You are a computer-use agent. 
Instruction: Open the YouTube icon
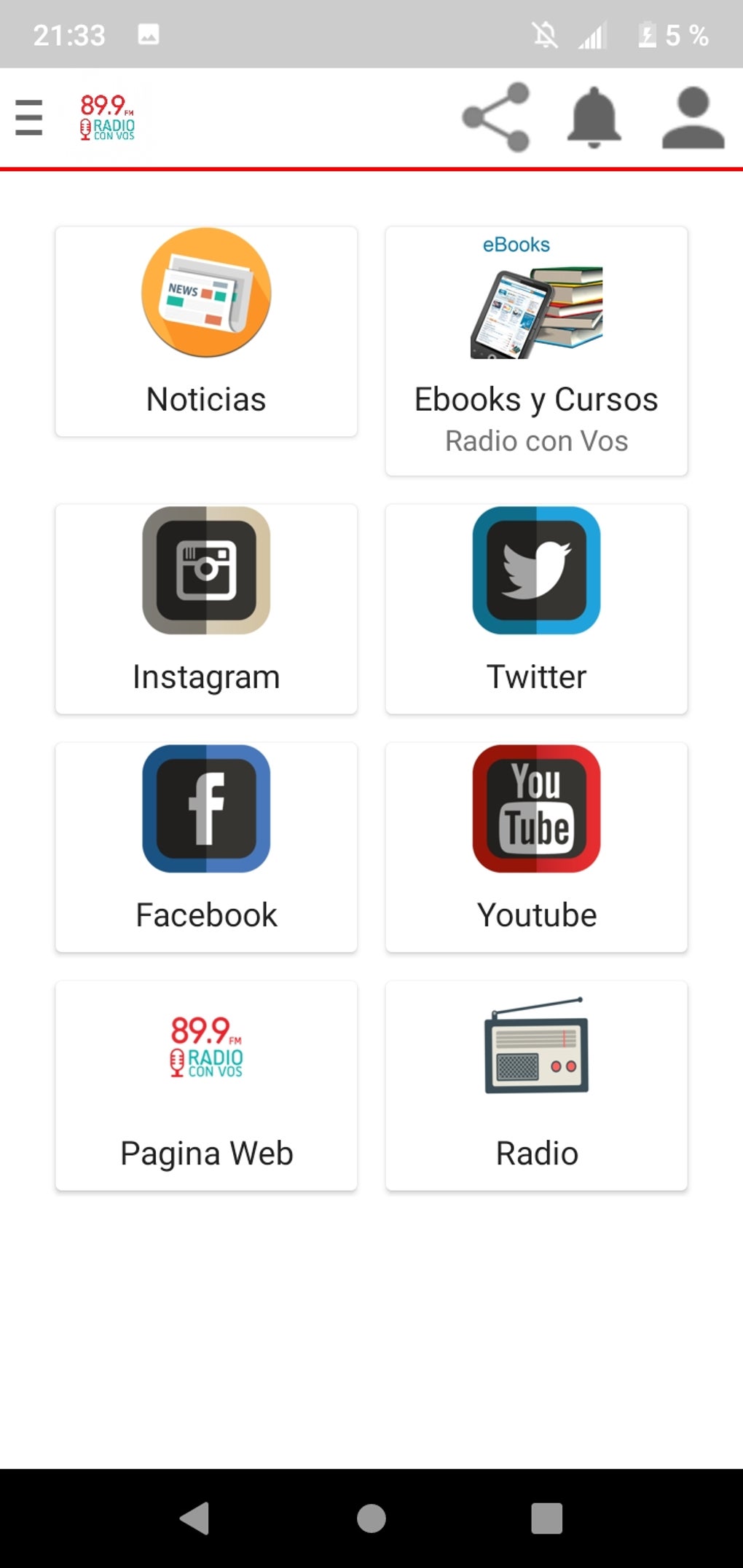pos(536,811)
